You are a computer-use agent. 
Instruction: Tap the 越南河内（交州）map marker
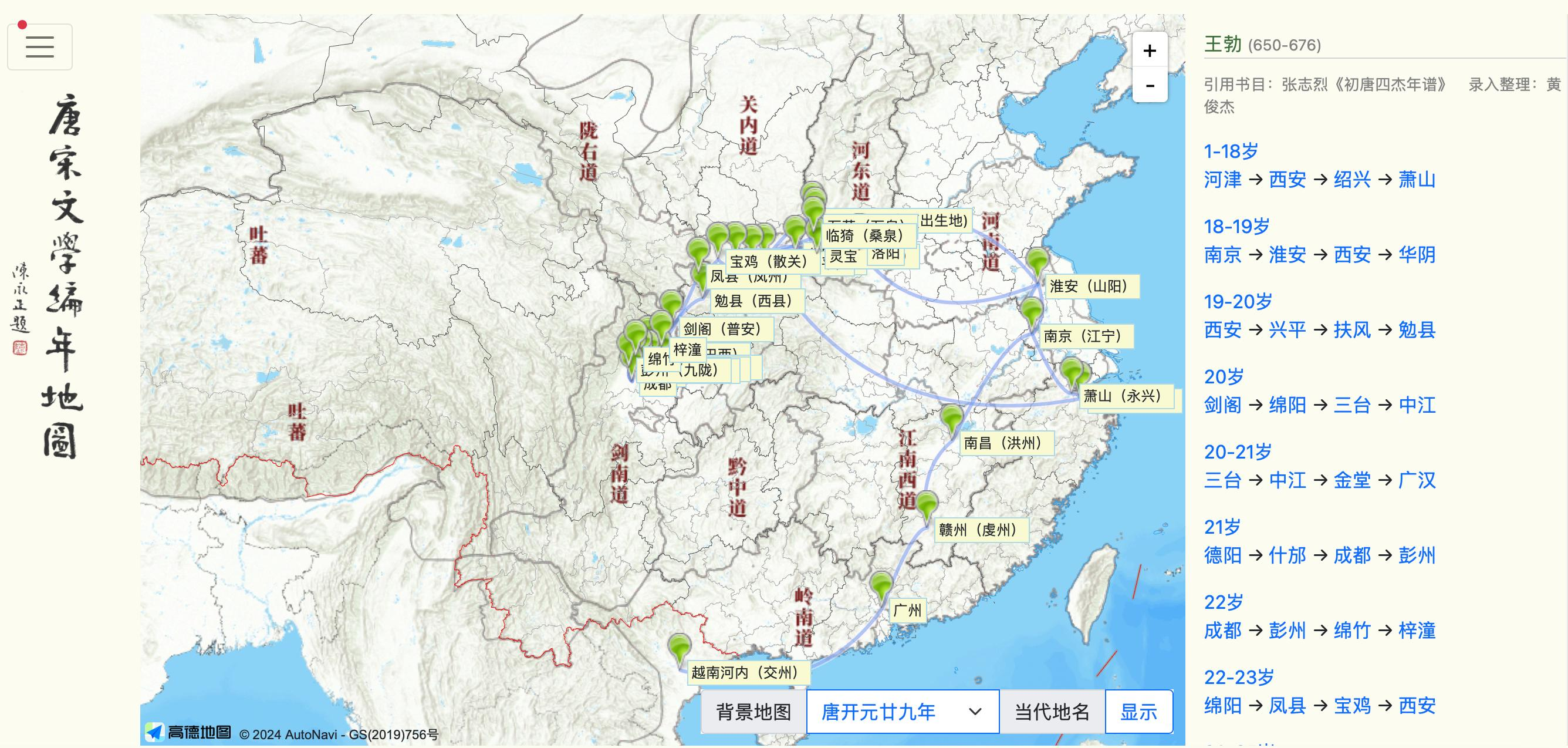(x=680, y=648)
